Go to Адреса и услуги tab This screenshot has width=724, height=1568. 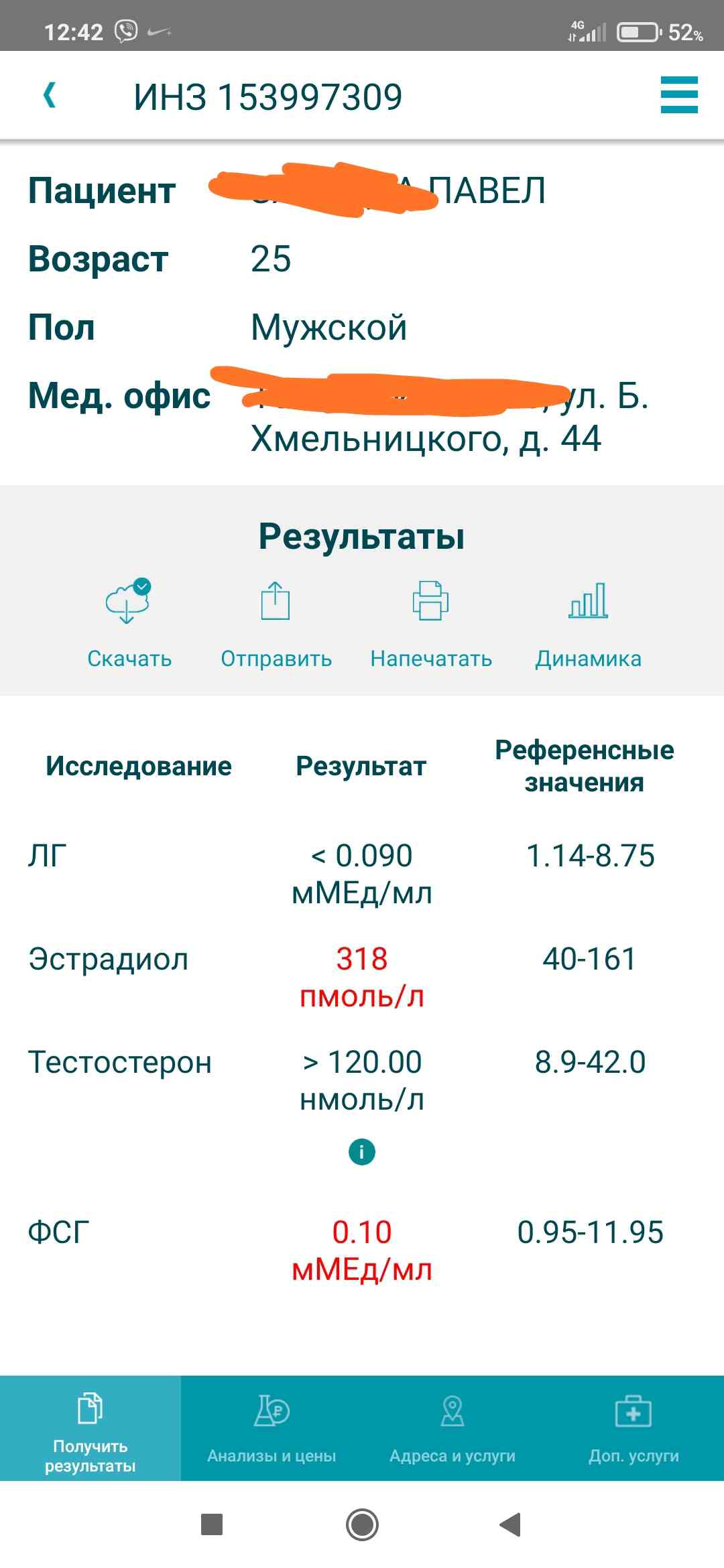coord(452,1429)
